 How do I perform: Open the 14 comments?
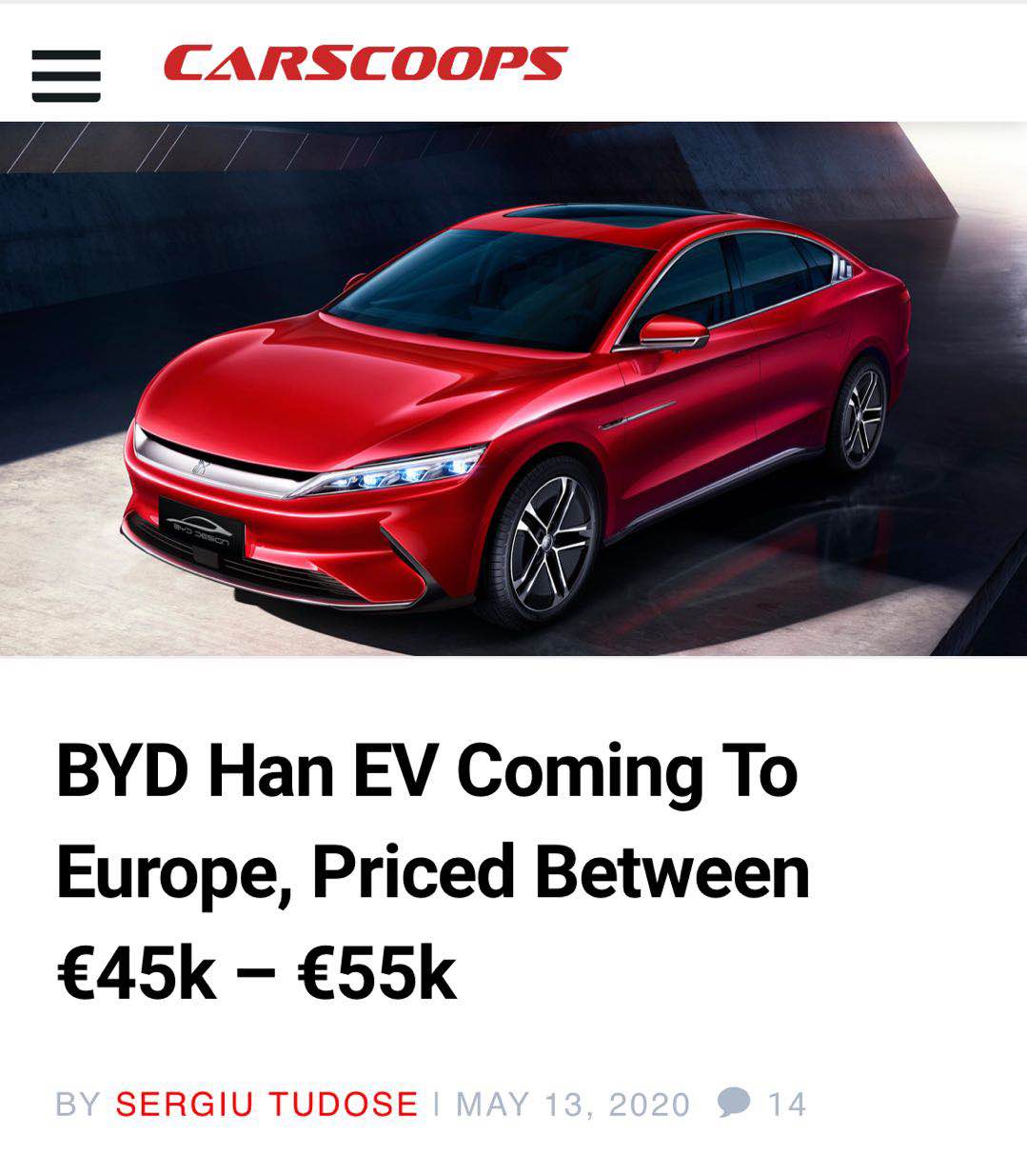coord(761,1104)
